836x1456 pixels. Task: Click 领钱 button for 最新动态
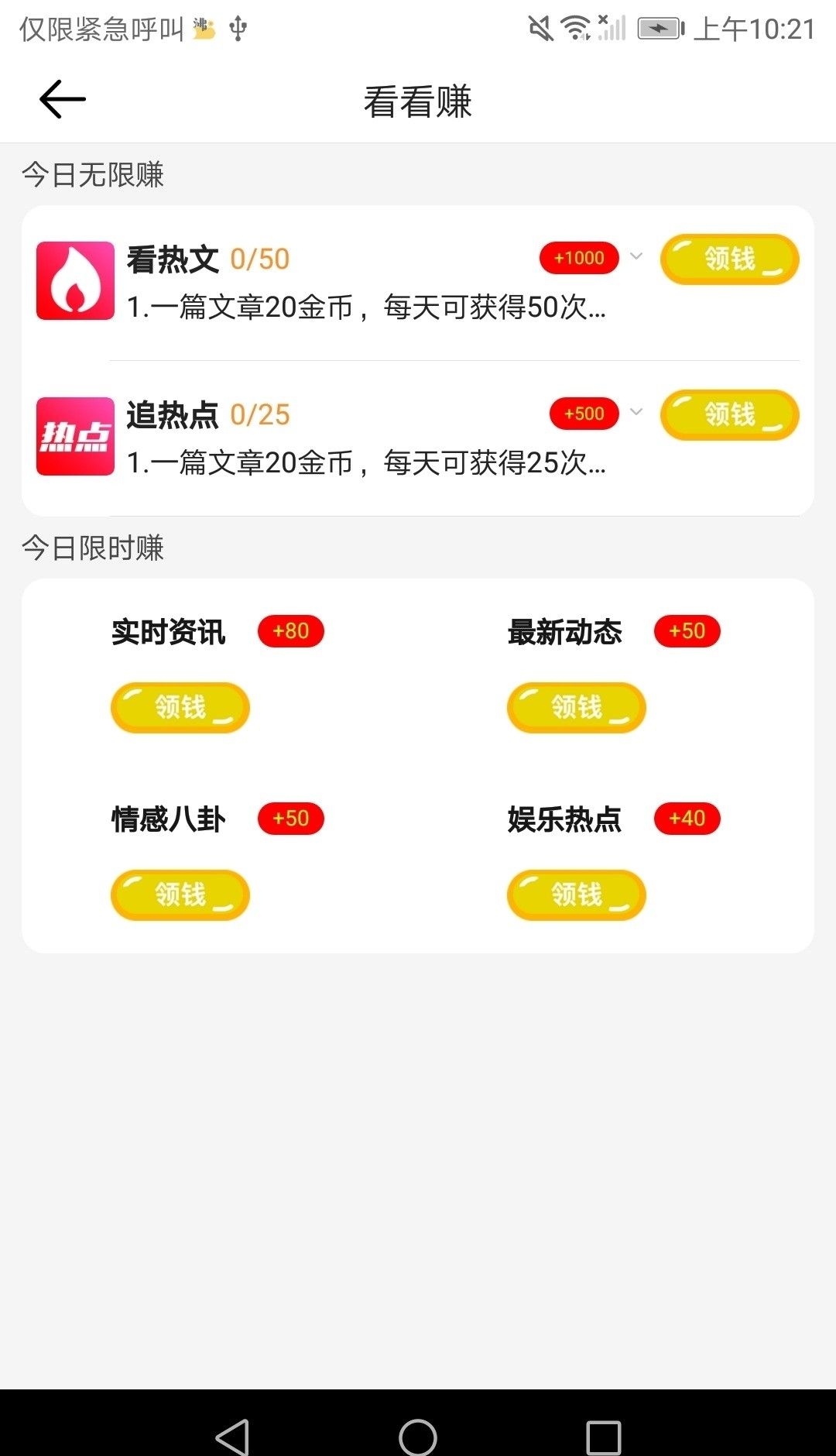[575, 707]
